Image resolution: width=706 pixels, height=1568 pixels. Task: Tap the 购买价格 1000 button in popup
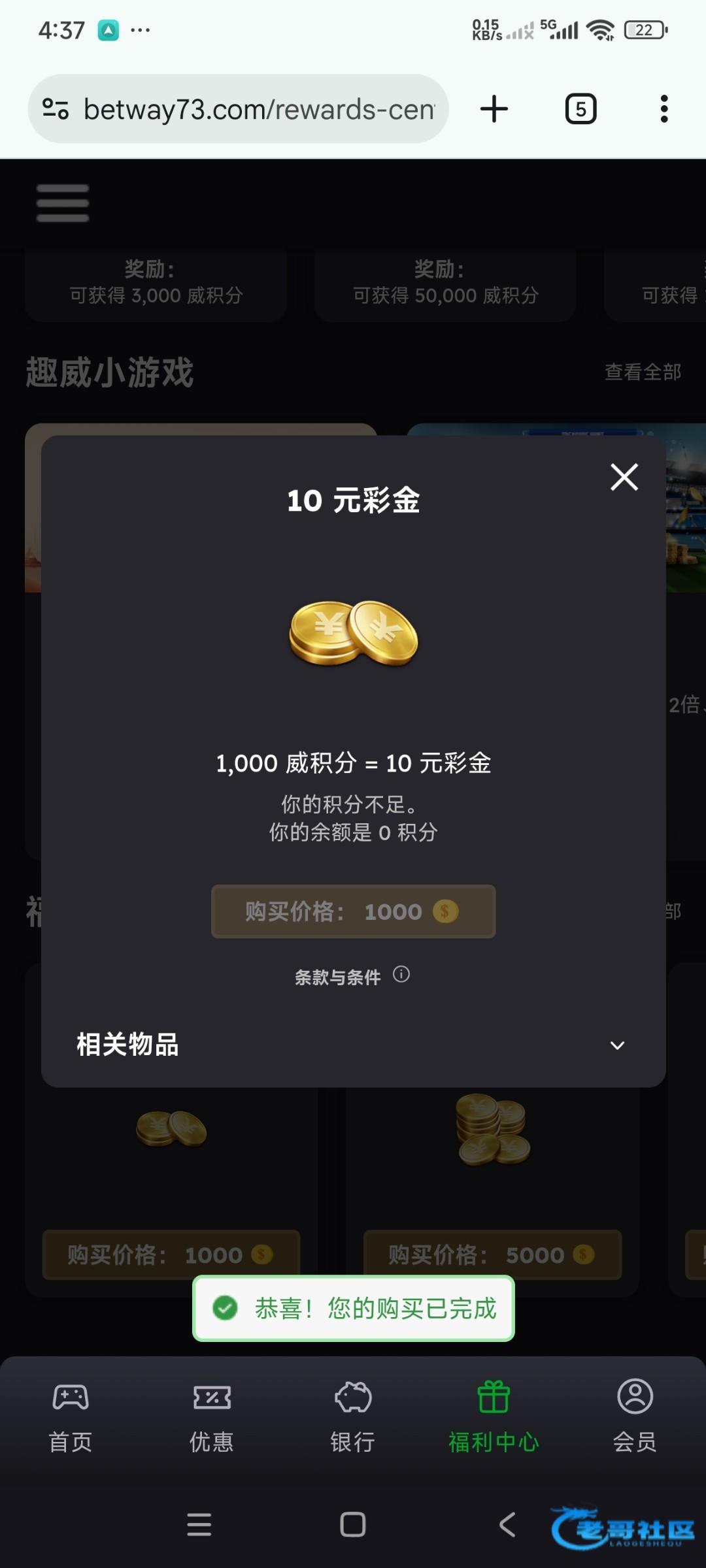(353, 911)
